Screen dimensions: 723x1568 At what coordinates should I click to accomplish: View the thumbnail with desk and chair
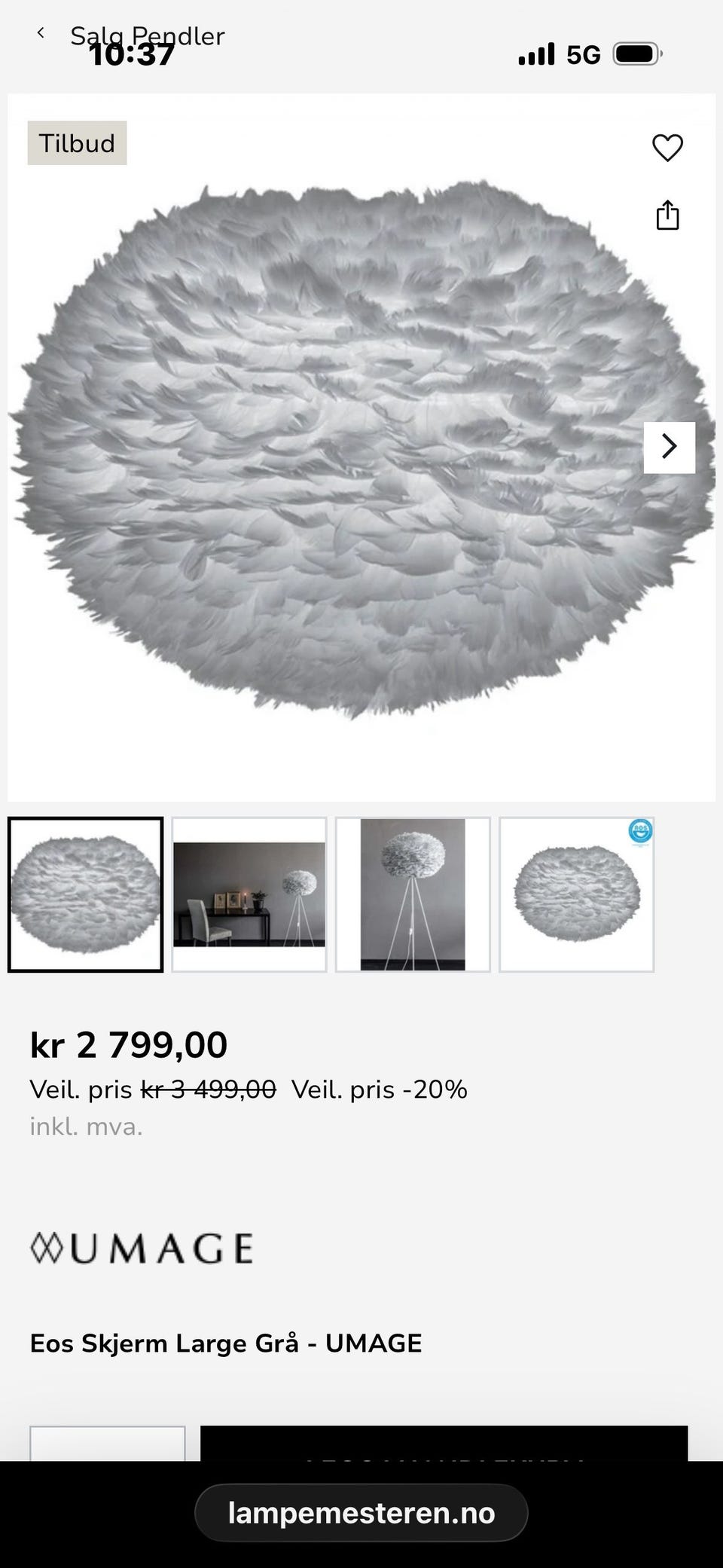click(249, 894)
